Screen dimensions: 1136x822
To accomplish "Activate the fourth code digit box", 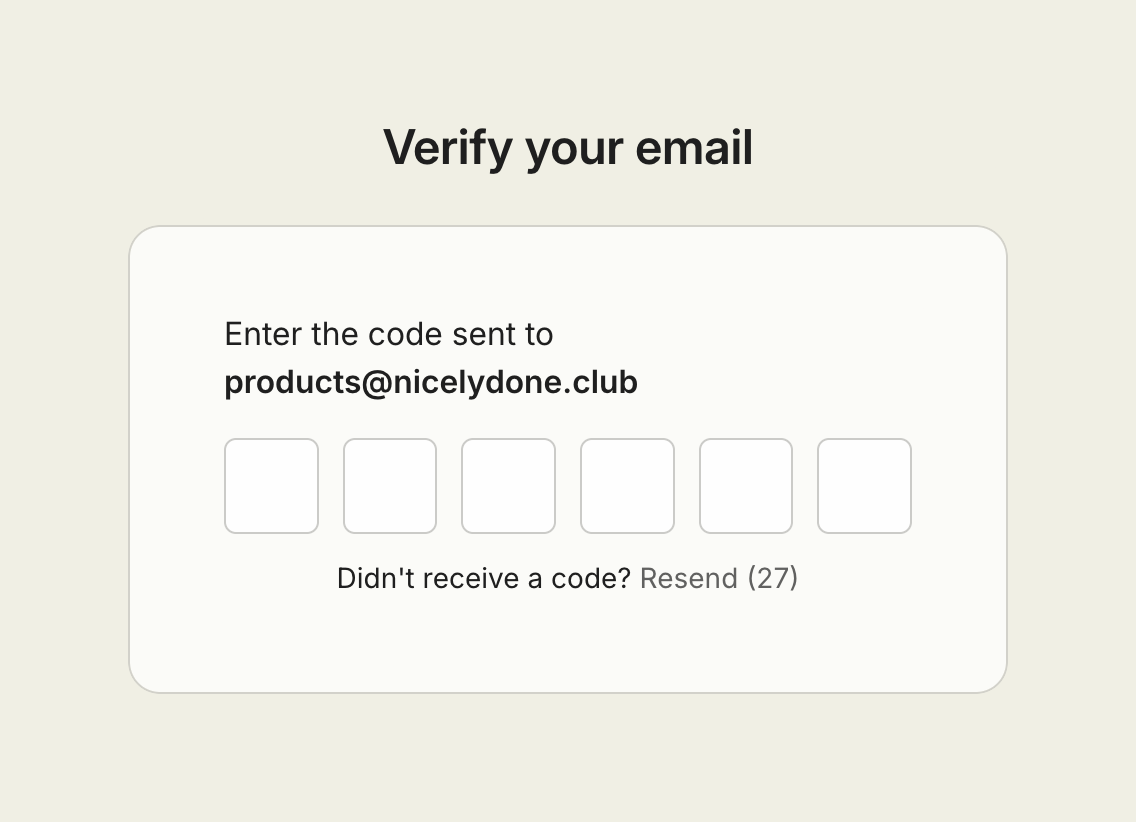I will tap(627, 486).
